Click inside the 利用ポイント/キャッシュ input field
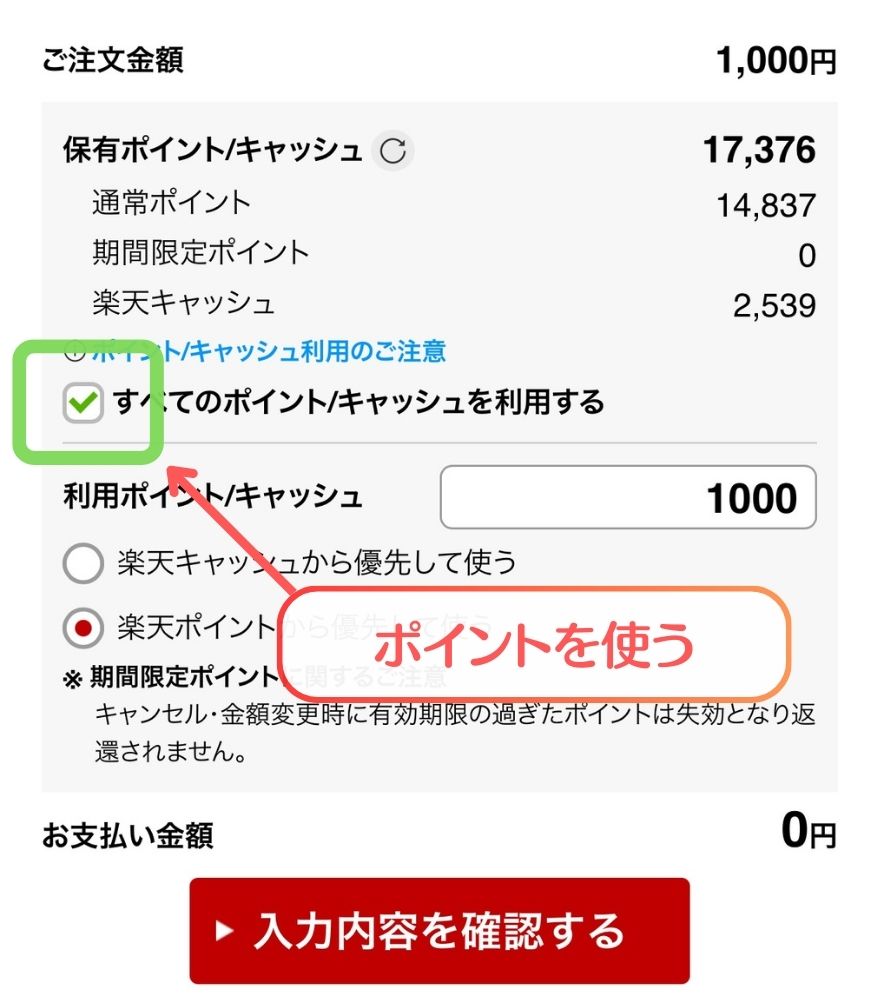 click(629, 496)
